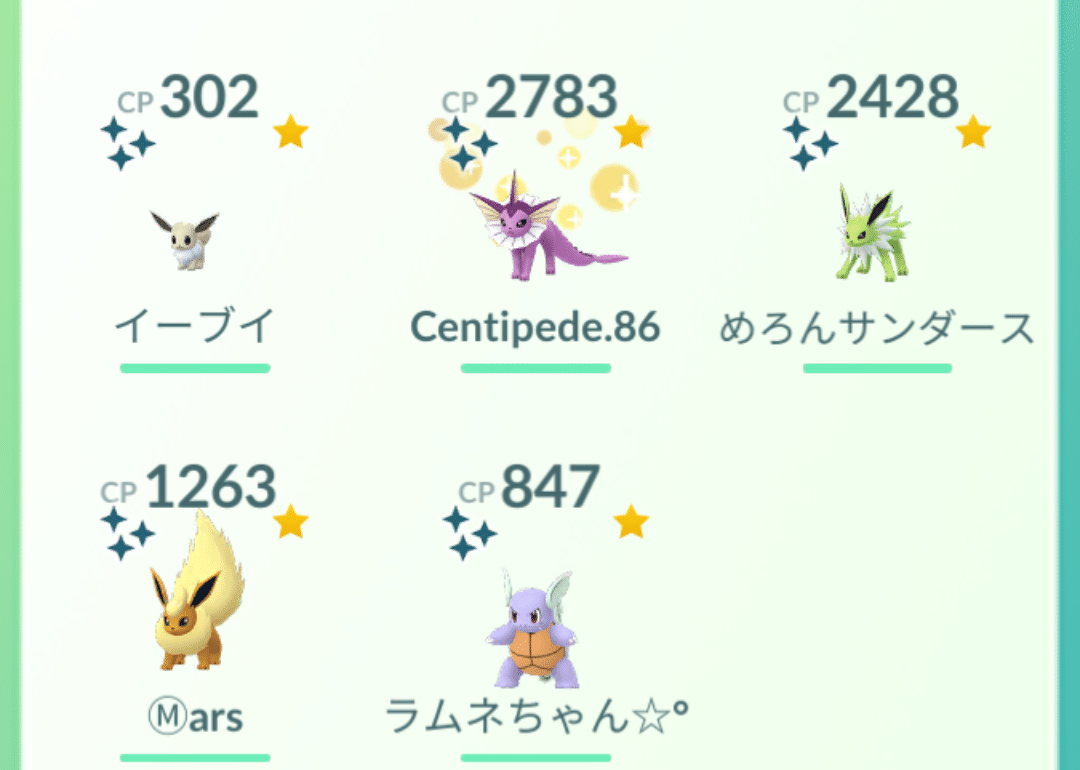The width and height of the screenshot is (1080, 770).
Task: View the めろんサンダース Pokémon details
Action: click(875, 230)
